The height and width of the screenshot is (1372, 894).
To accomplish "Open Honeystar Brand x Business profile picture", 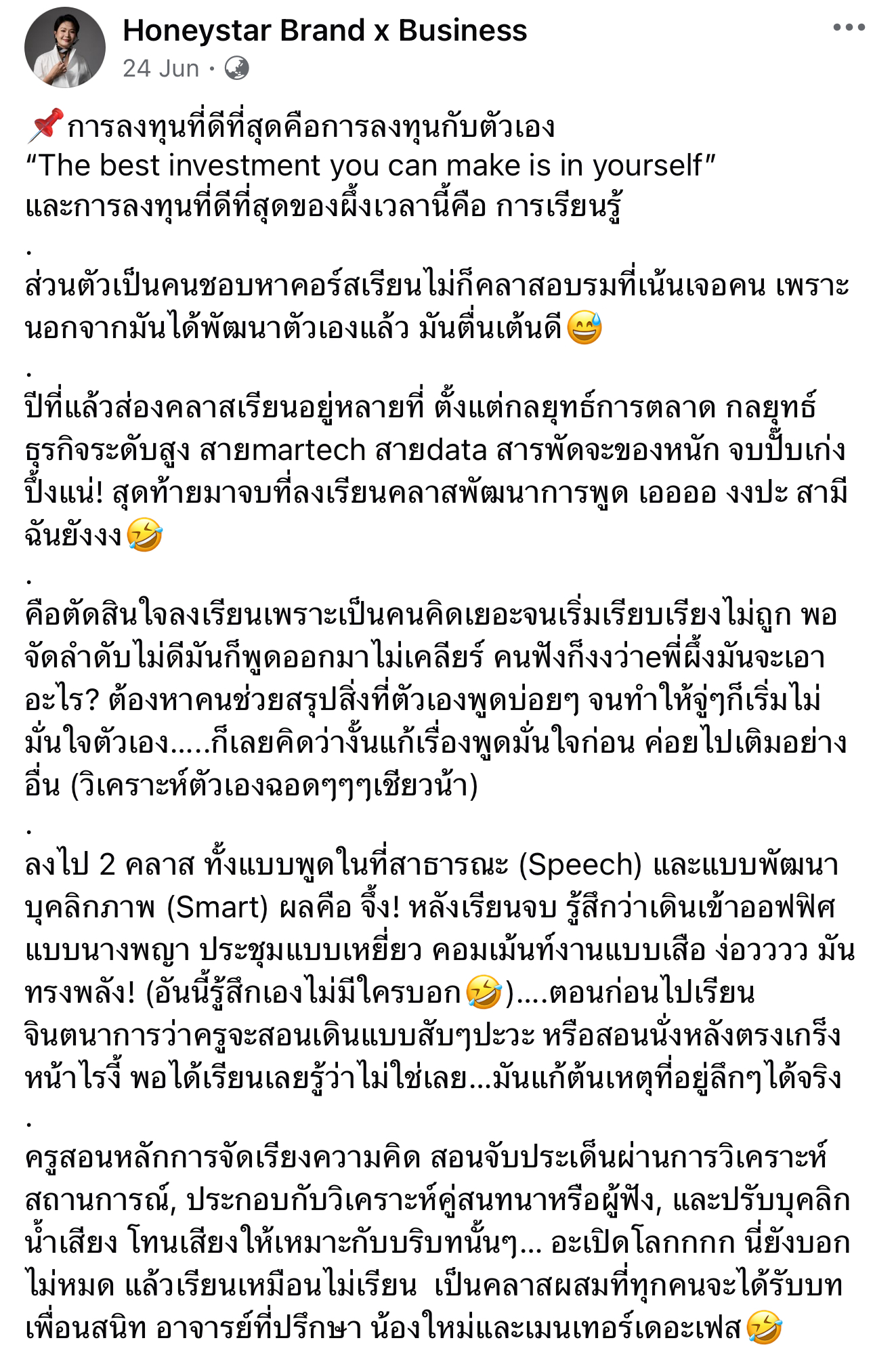I will [x=65, y=47].
